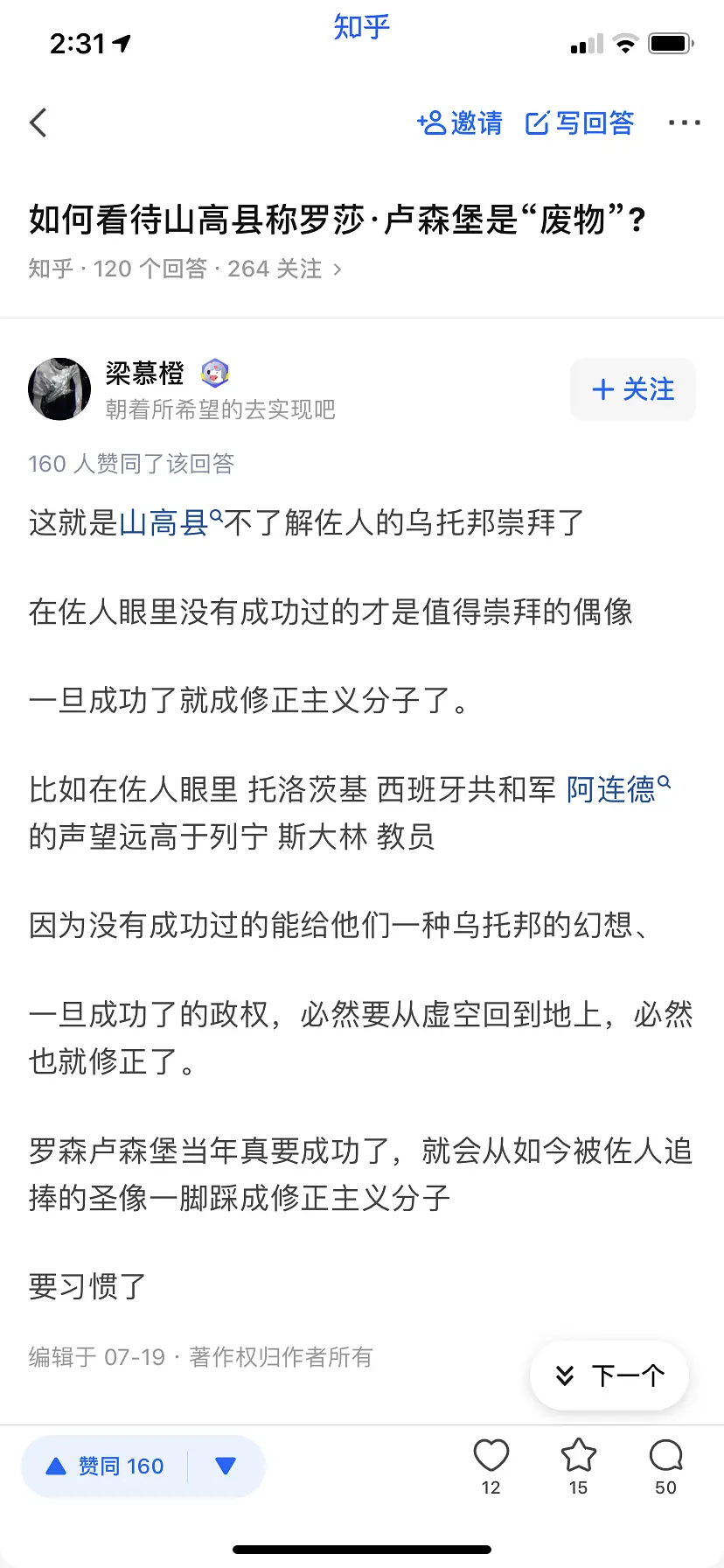Open the three-dot overflow menu
This screenshot has width=724, height=1568.
(684, 122)
